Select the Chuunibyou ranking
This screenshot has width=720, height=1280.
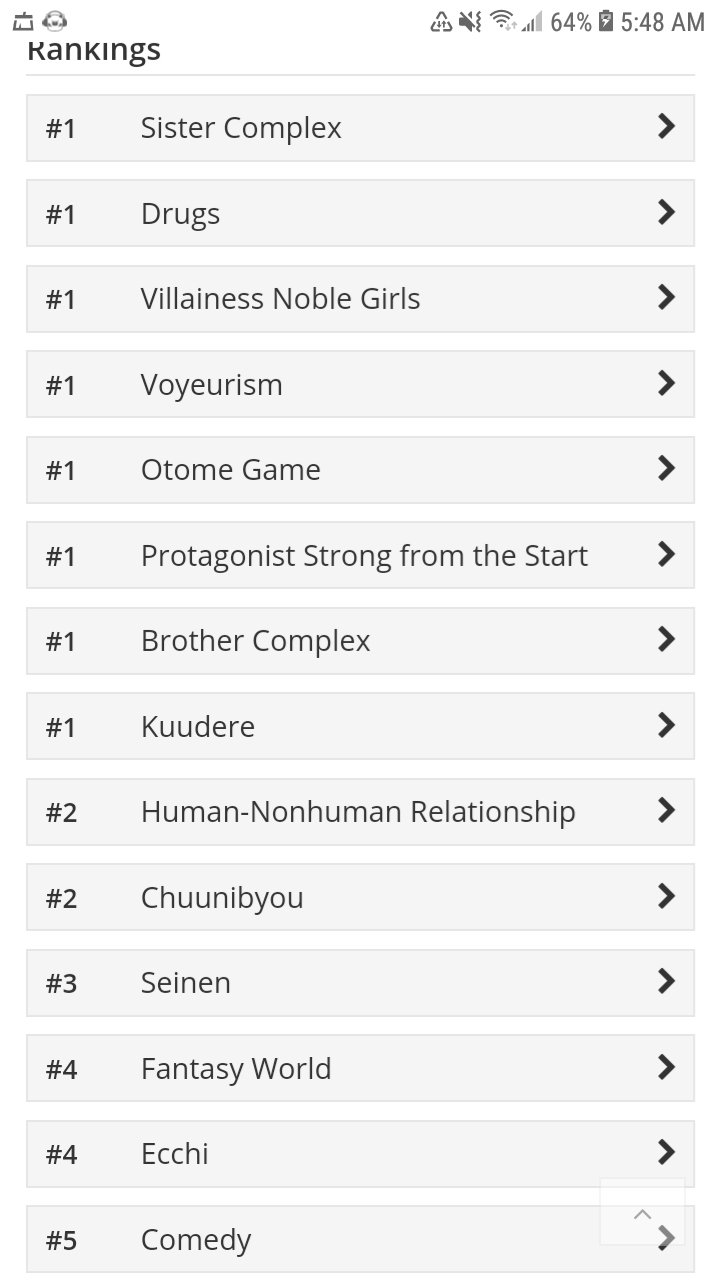tap(360, 897)
